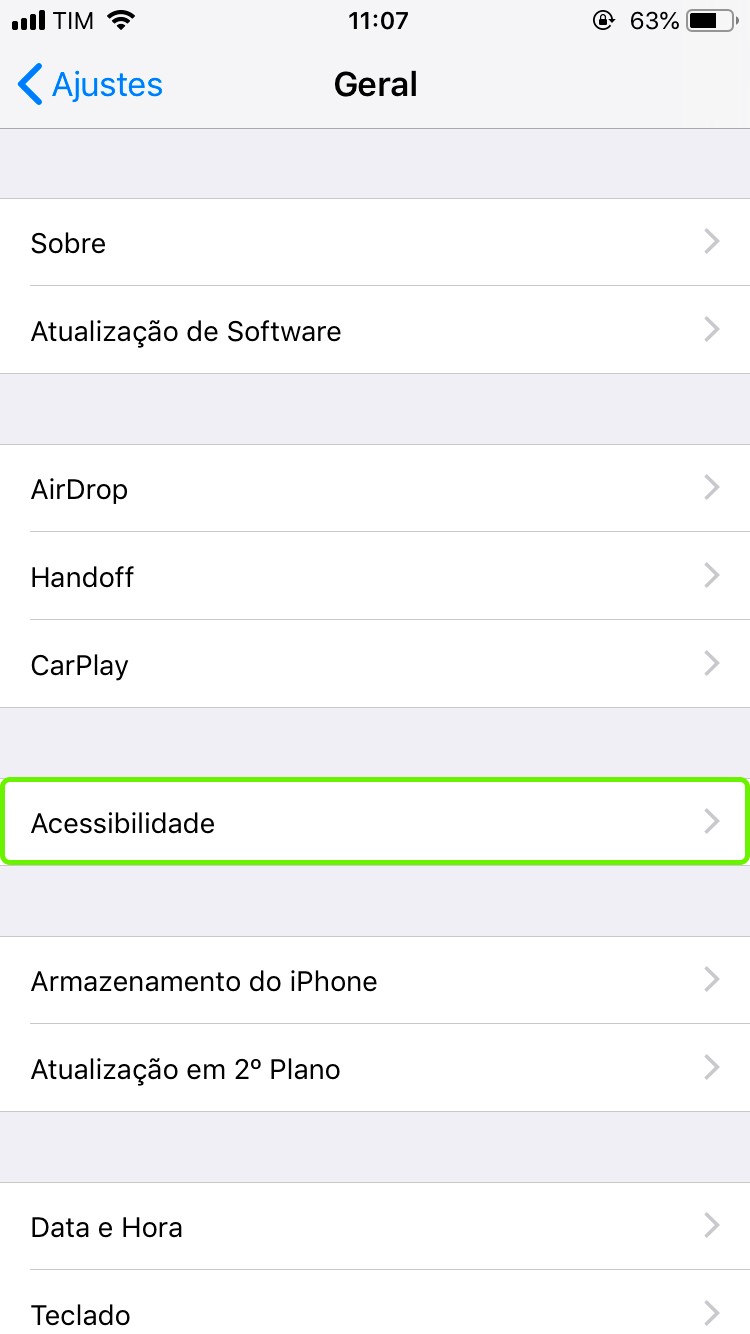The width and height of the screenshot is (750, 1334).
Task: Open the Sobre row
Action: coord(375,243)
